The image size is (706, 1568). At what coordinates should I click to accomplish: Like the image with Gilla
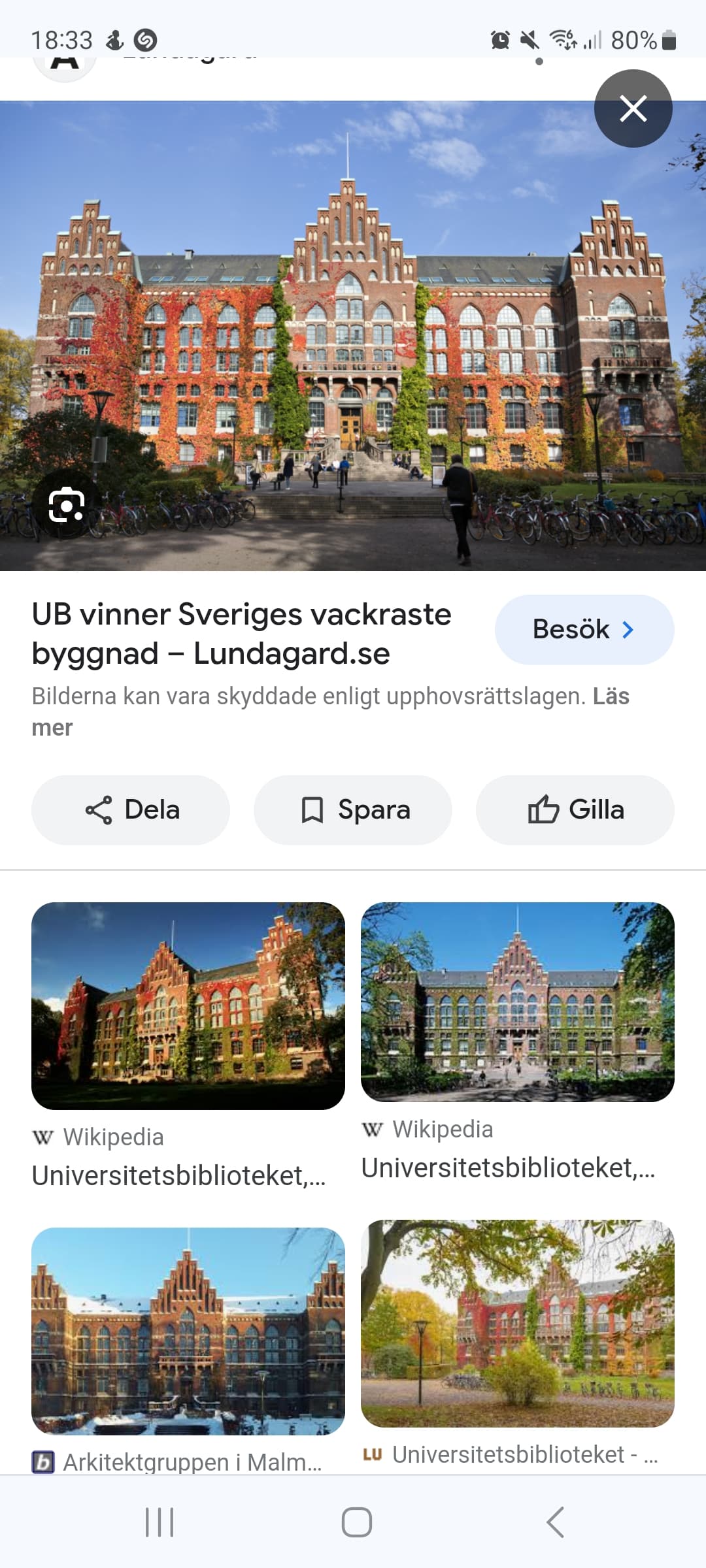(x=575, y=810)
